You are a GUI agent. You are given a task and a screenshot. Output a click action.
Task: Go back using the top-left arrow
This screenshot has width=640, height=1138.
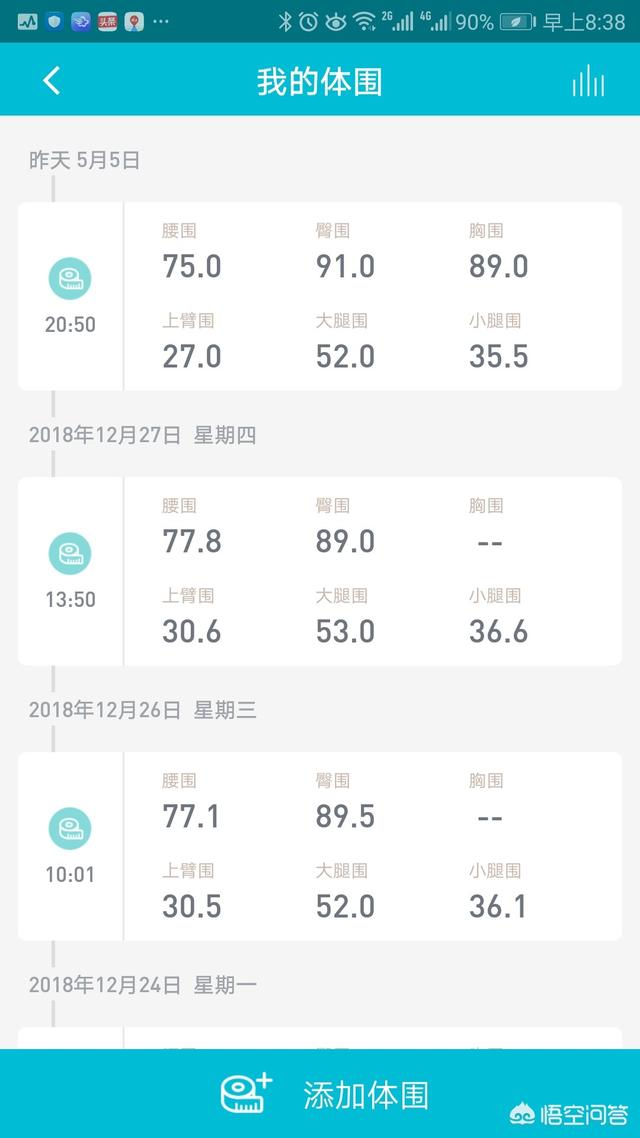point(52,81)
